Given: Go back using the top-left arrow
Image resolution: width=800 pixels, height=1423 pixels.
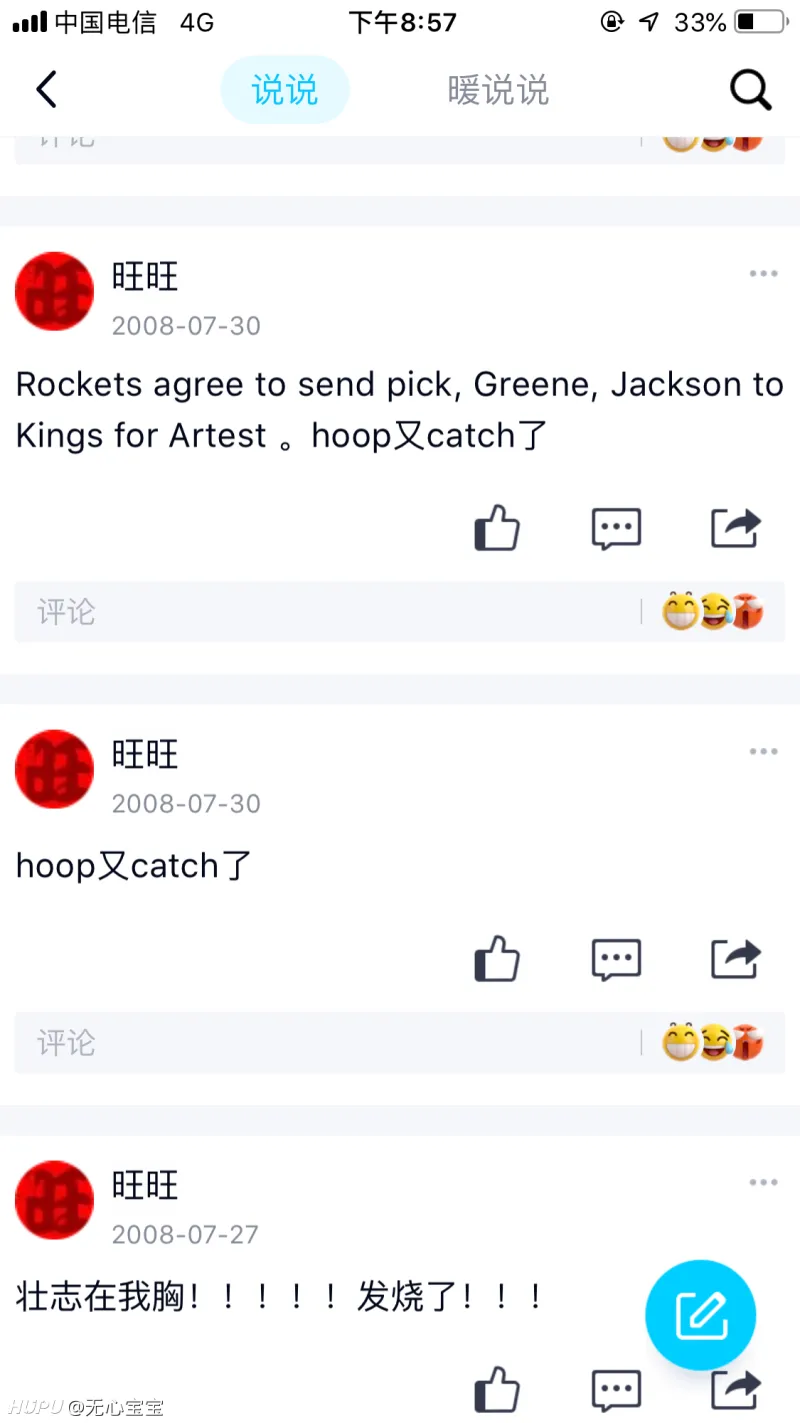Looking at the screenshot, I should pos(47,90).
